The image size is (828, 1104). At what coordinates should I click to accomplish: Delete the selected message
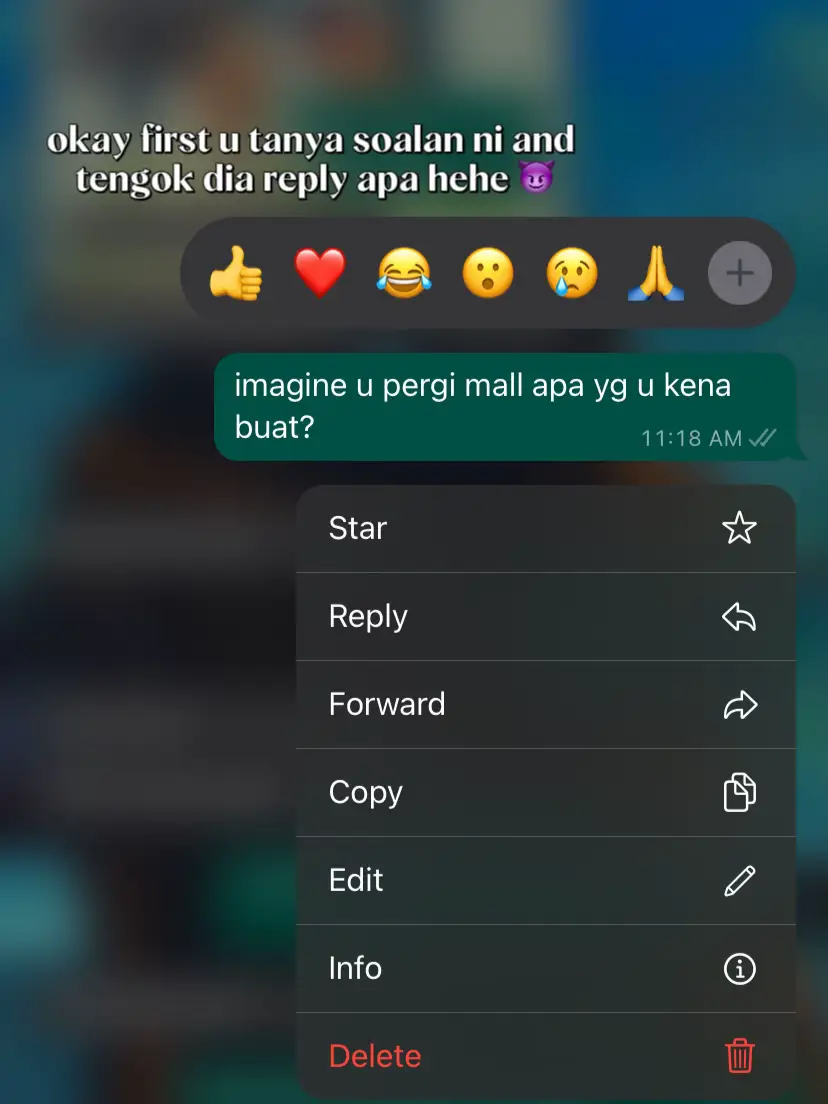[x=545, y=1056]
